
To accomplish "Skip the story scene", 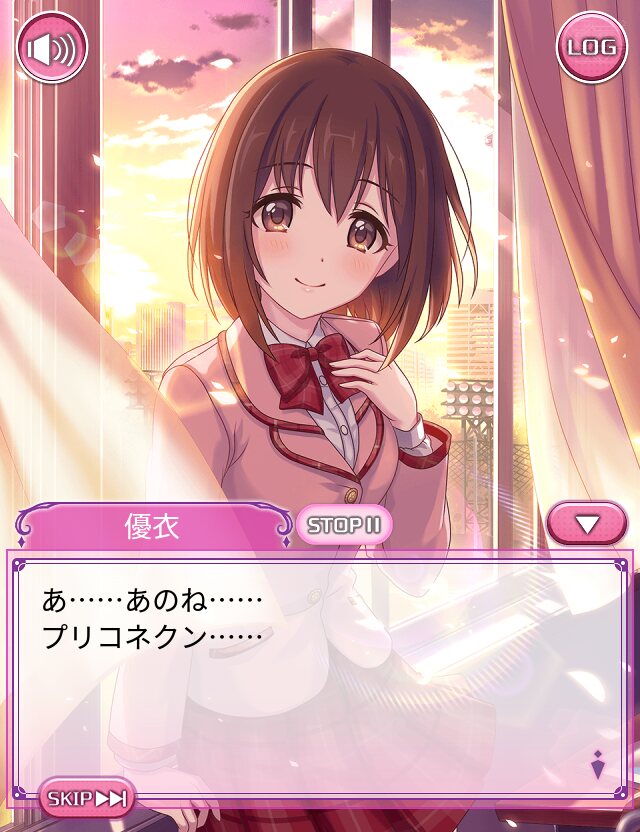I will point(87,798).
